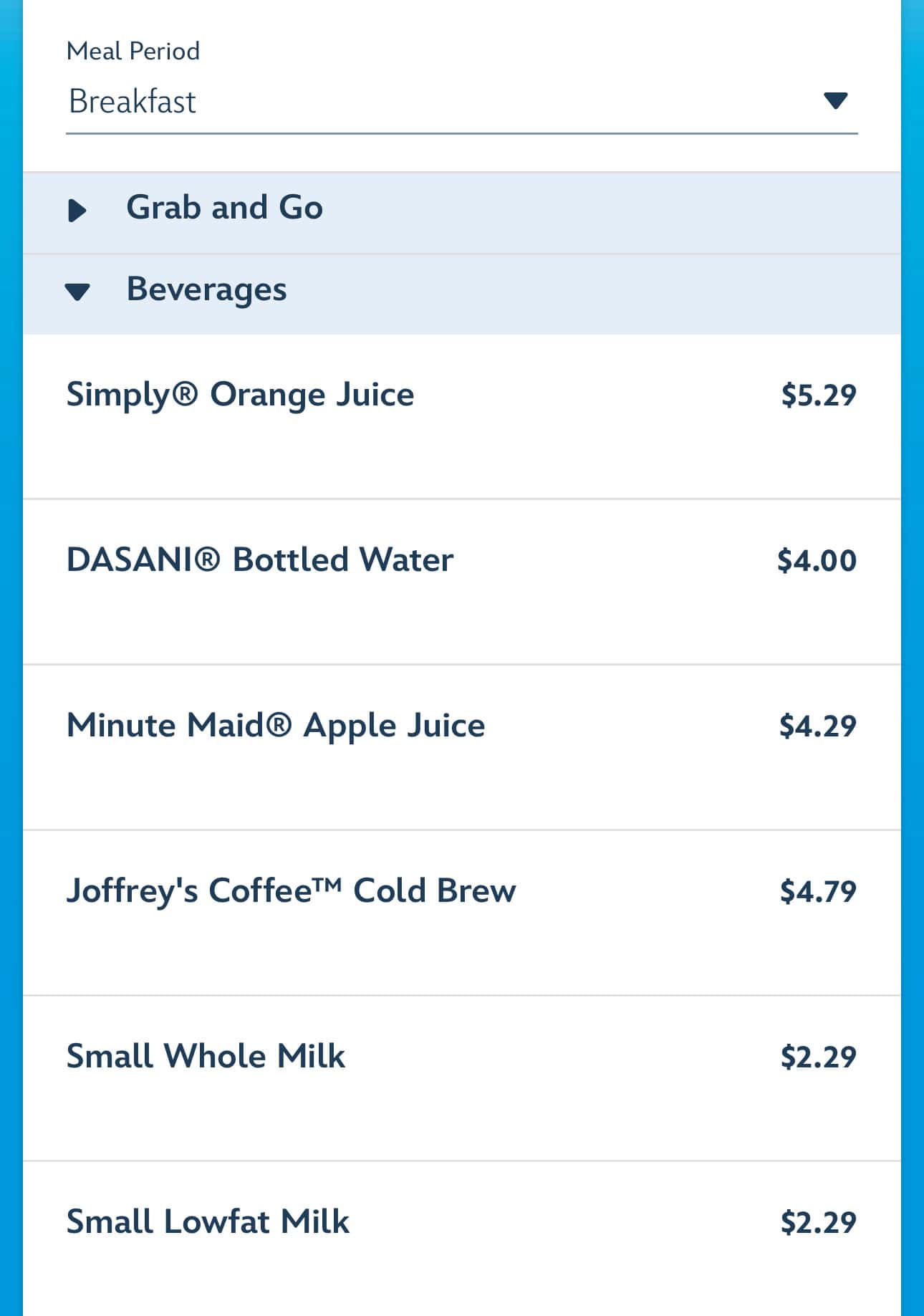Select Simply Orange Juice

pos(241,395)
